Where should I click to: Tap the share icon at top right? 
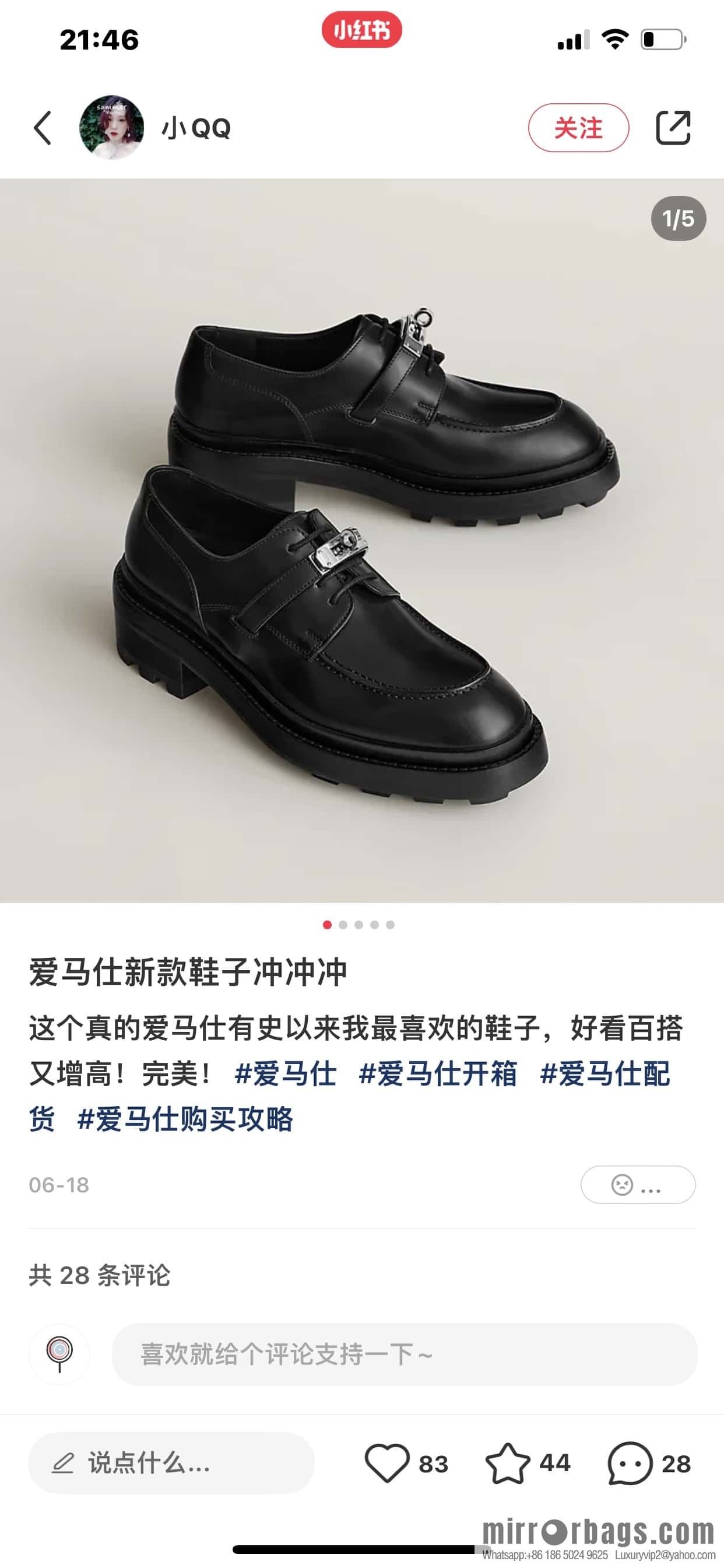click(674, 128)
